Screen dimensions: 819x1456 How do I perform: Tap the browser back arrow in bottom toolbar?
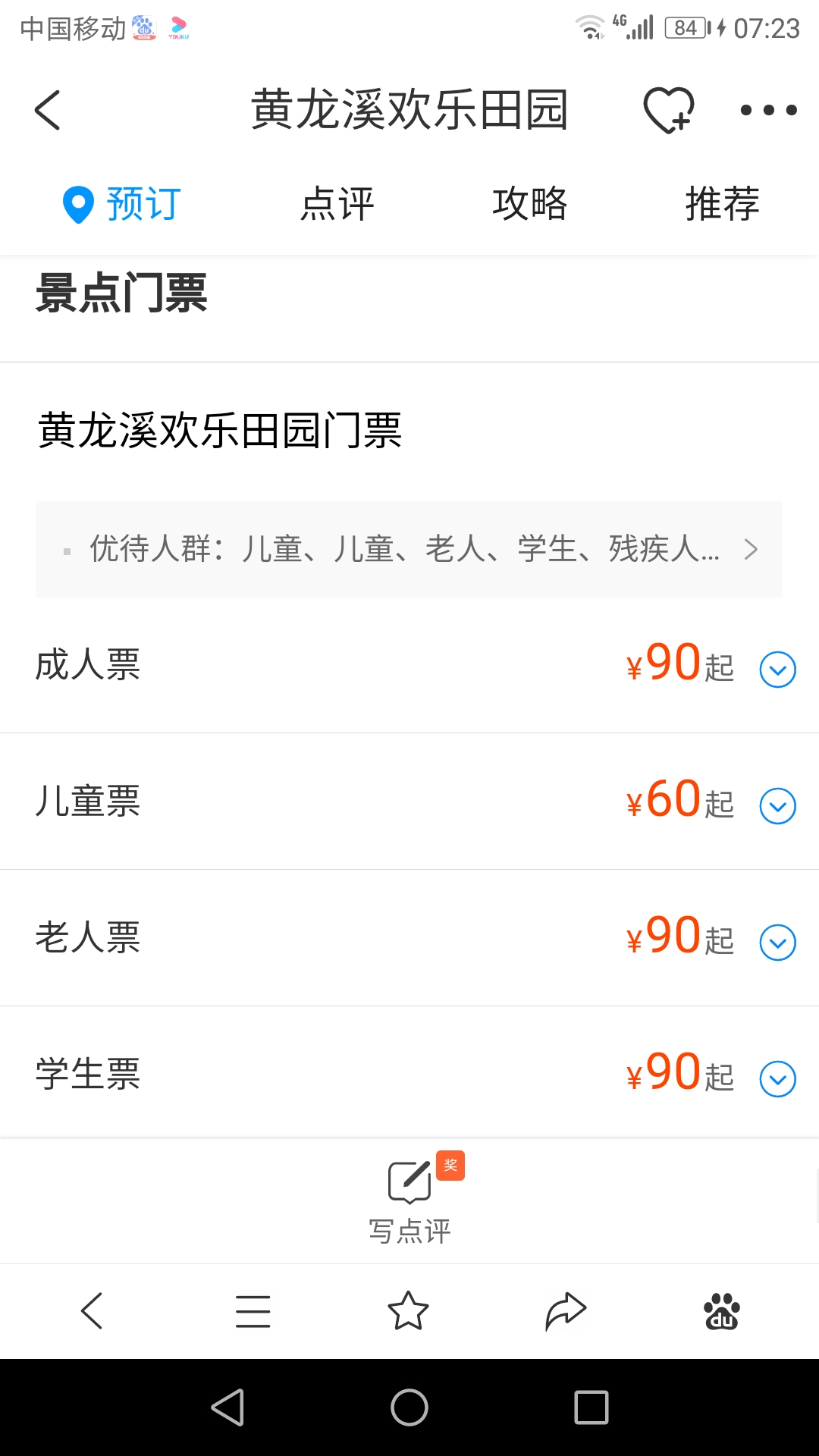point(92,1311)
